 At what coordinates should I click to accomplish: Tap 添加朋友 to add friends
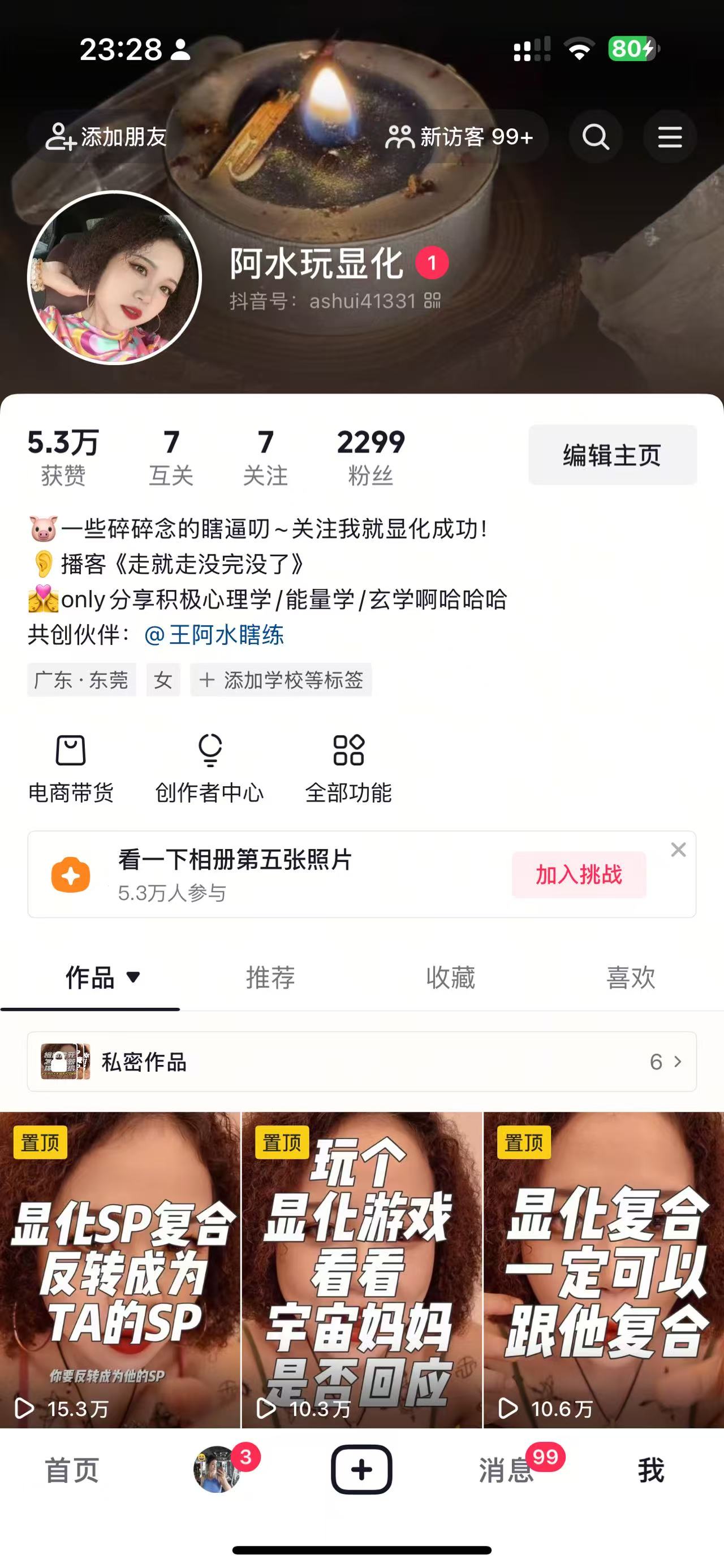(106, 137)
